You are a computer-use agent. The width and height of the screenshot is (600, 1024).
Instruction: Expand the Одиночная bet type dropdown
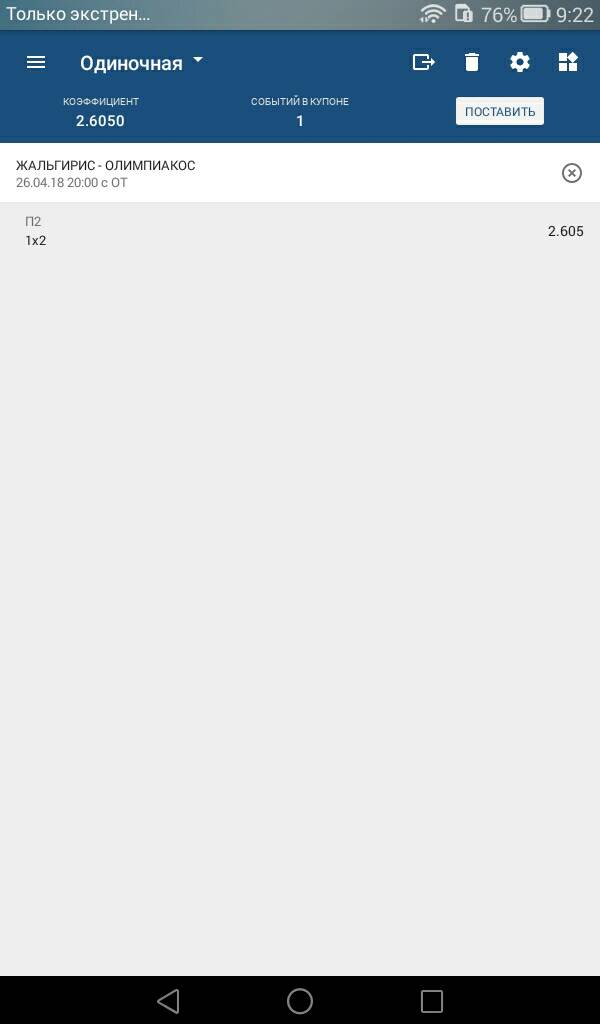click(141, 63)
